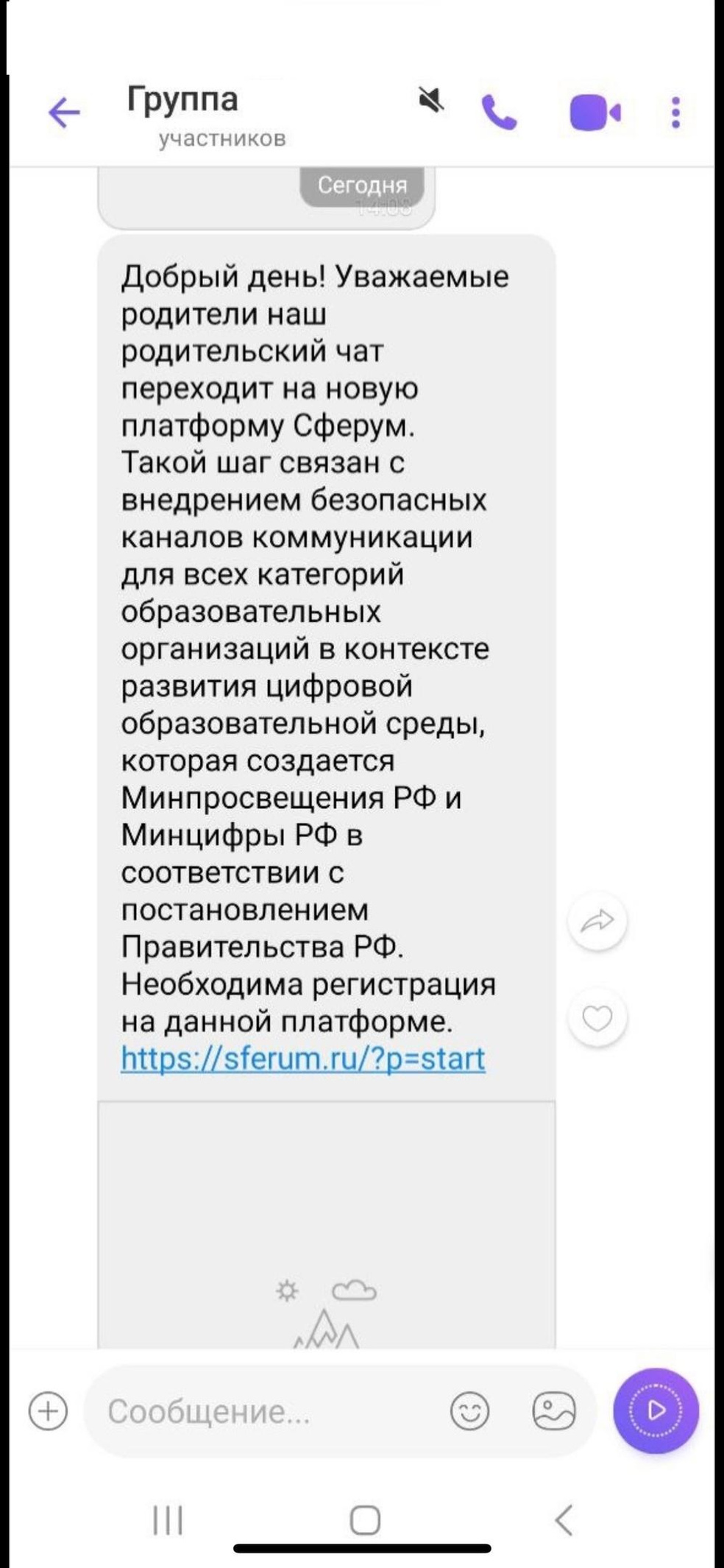
Task: Open the three-dot overflow menu
Action: 675,113
